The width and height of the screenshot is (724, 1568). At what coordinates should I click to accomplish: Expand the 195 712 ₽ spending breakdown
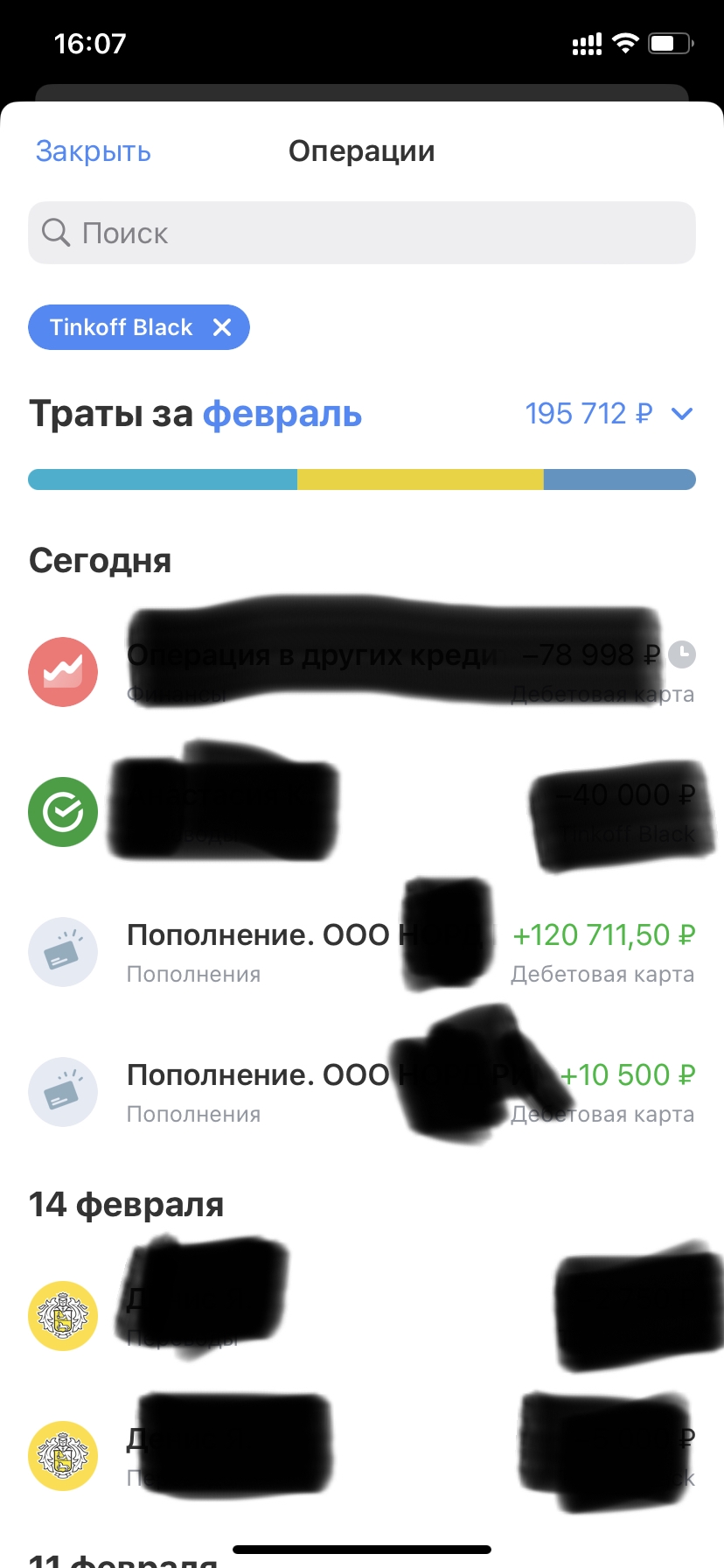(x=682, y=414)
